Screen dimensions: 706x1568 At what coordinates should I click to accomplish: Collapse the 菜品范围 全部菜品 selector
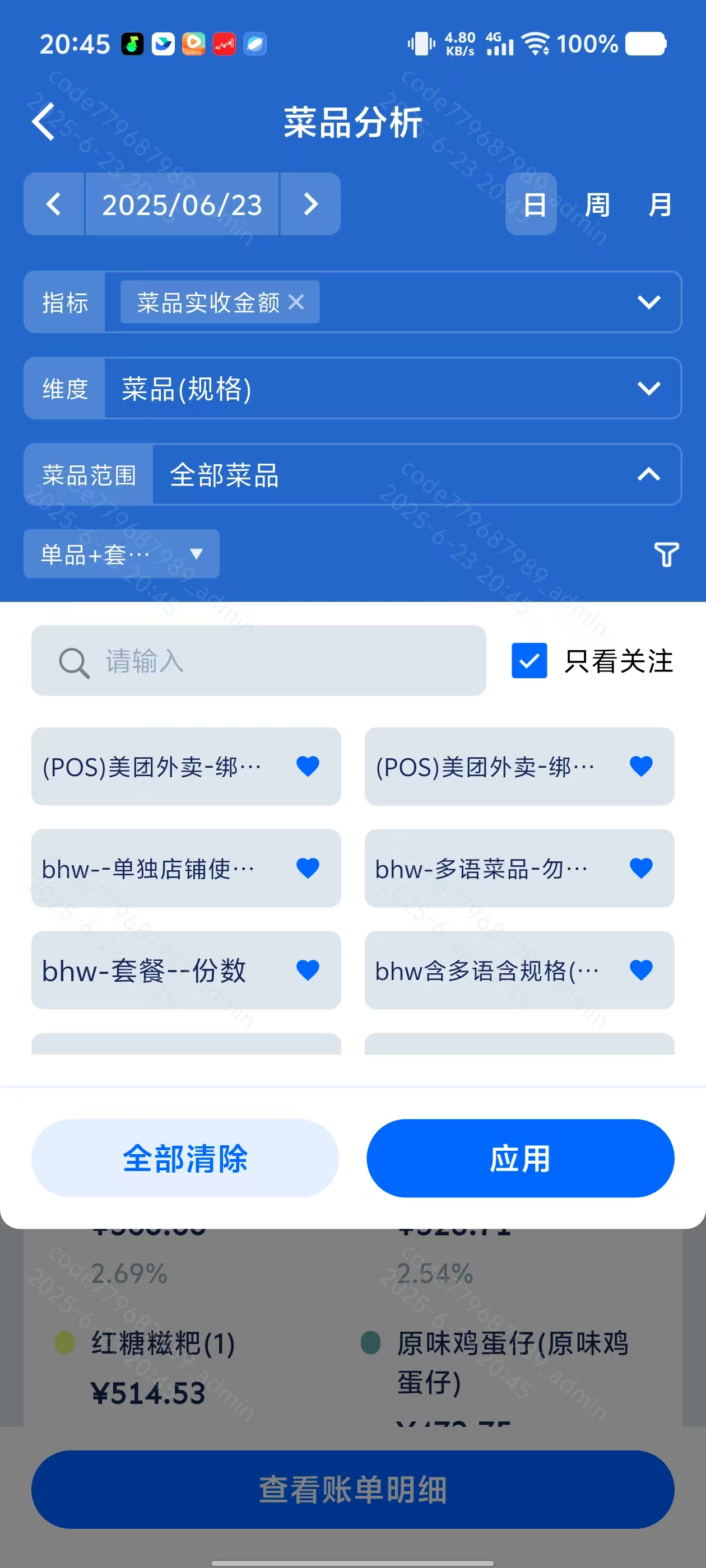(x=648, y=474)
